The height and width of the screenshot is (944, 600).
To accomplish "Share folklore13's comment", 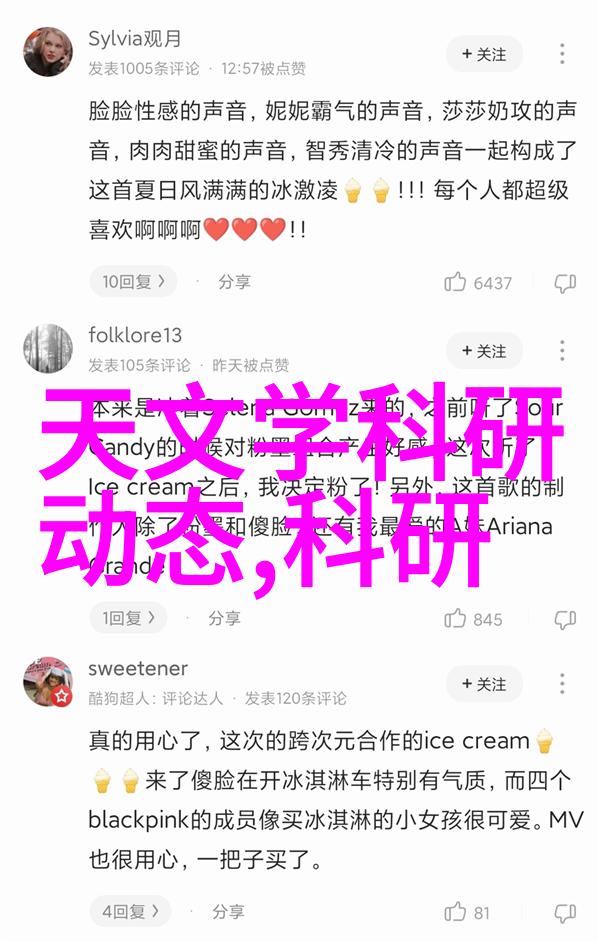I will coord(225,619).
